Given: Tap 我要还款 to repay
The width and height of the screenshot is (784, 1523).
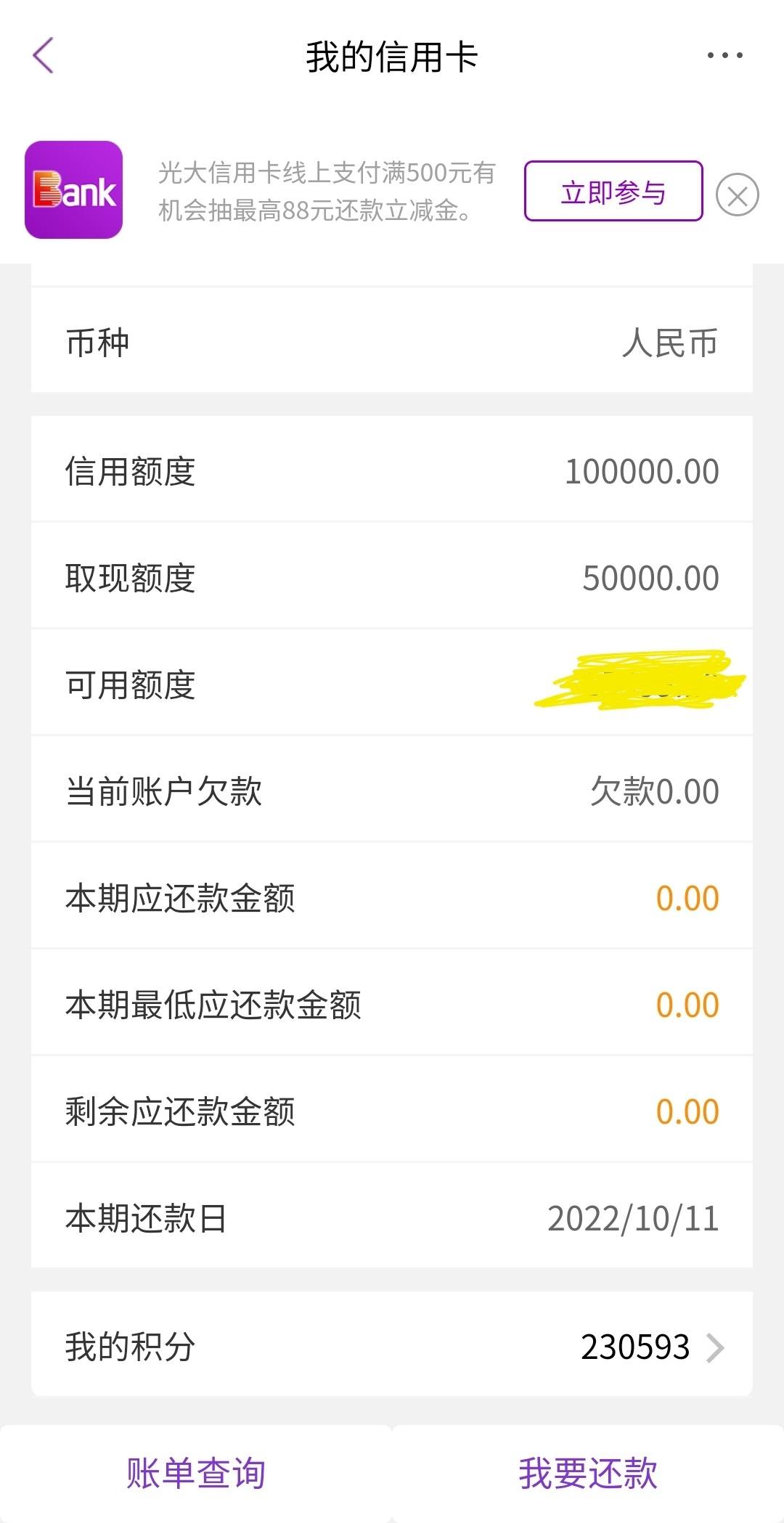Looking at the screenshot, I should tap(588, 1474).
